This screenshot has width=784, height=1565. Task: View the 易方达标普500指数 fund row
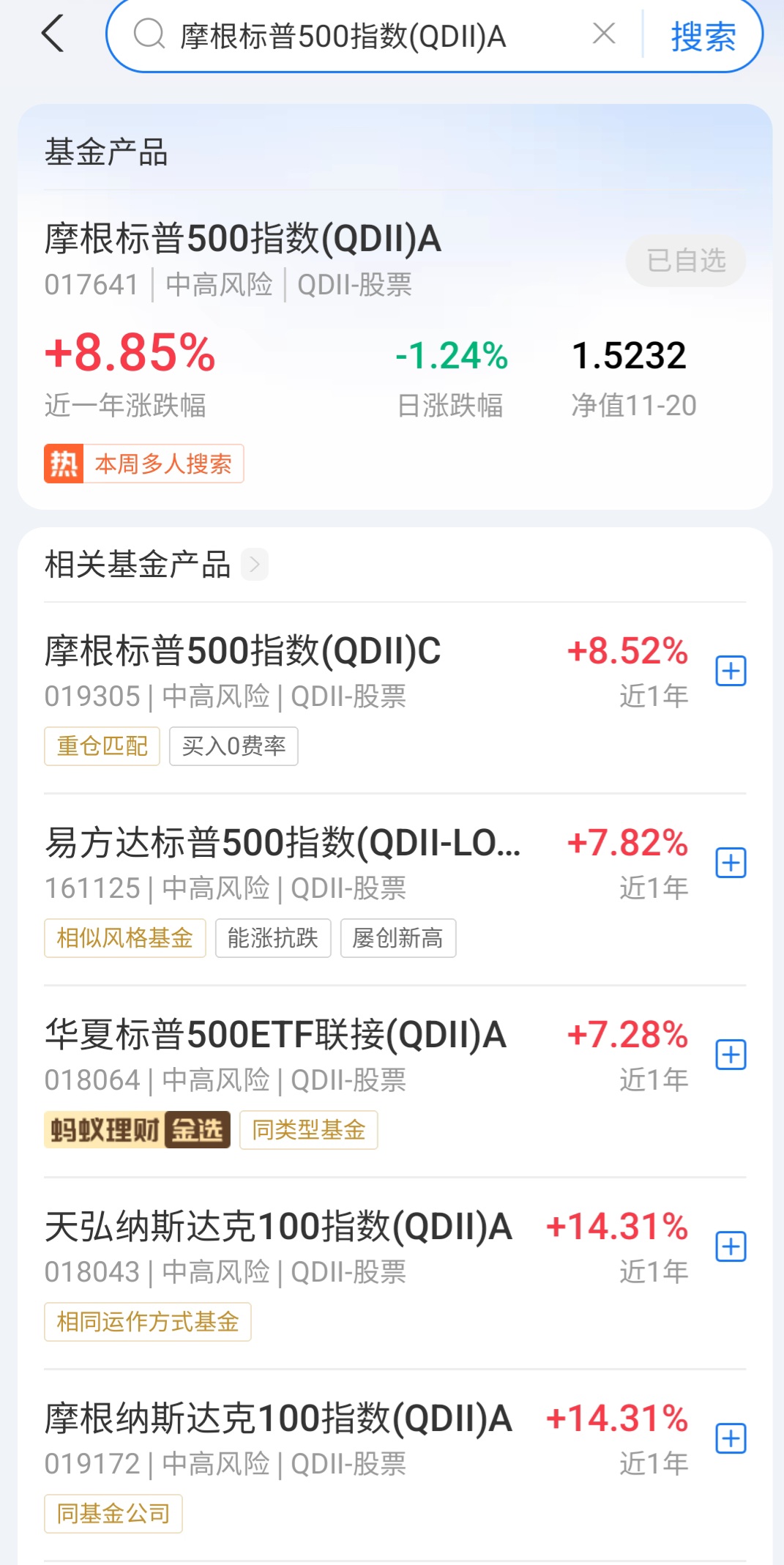pos(283,844)
